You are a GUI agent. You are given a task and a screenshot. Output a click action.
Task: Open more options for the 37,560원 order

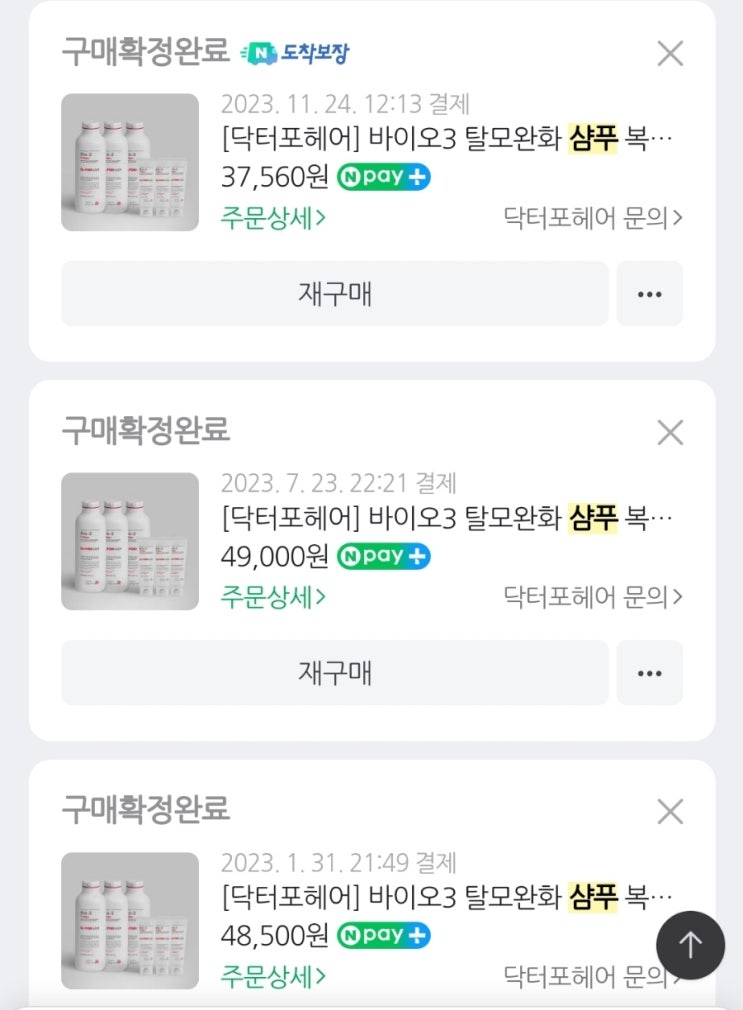650,294
